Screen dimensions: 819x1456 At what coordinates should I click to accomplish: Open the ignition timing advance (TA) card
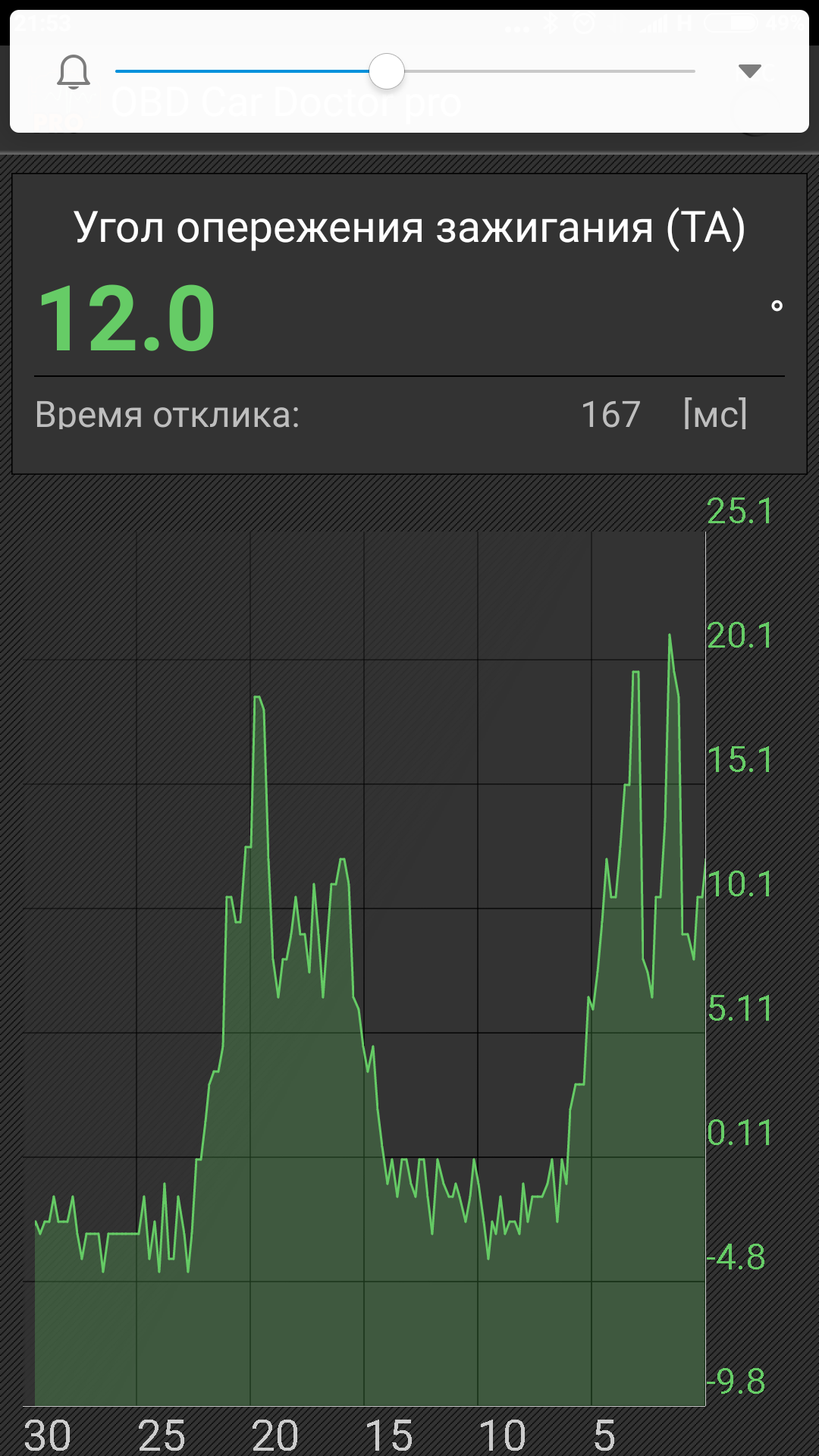point(409,324)
